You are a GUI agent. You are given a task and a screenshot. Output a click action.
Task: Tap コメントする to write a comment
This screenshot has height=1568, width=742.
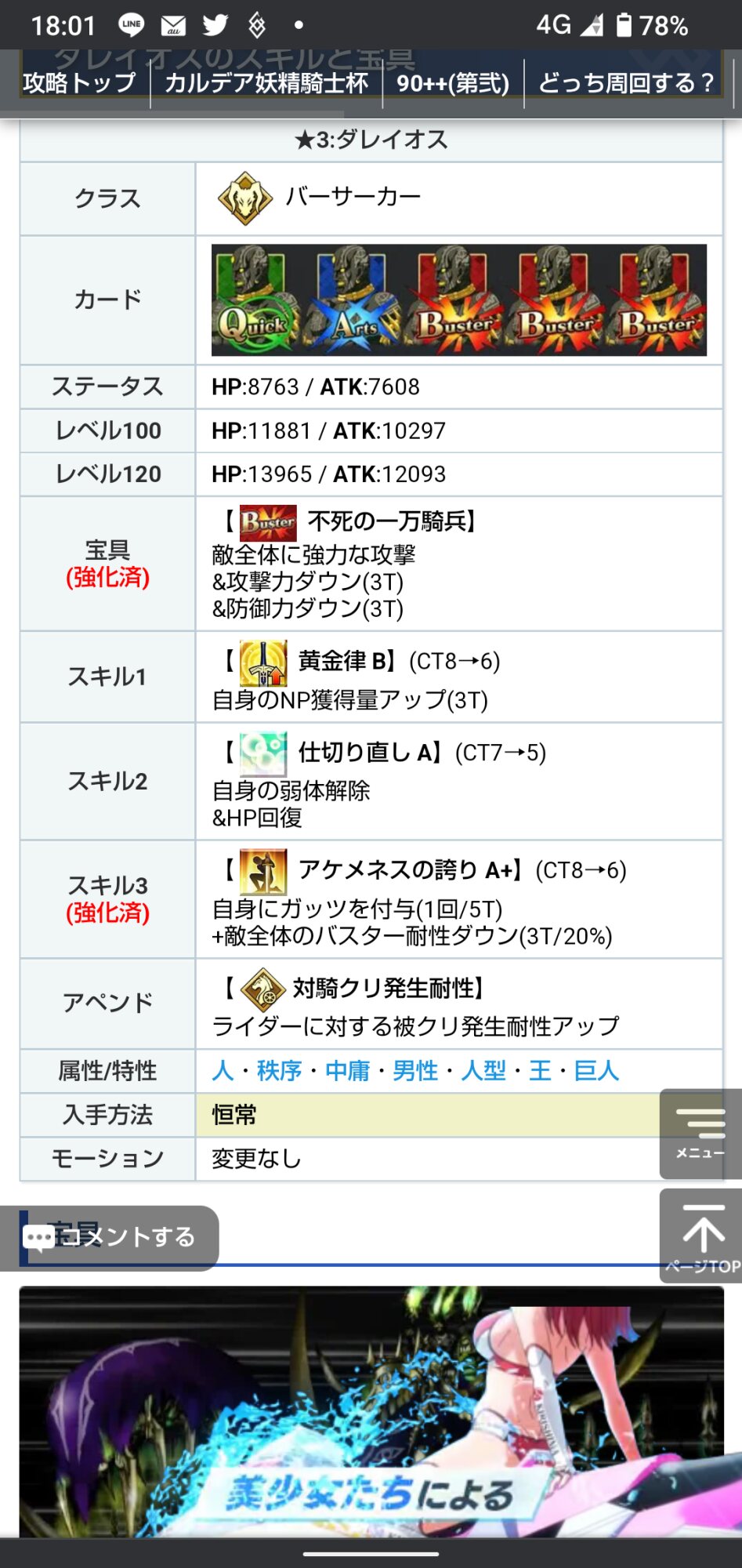[x=110, y=1237]
